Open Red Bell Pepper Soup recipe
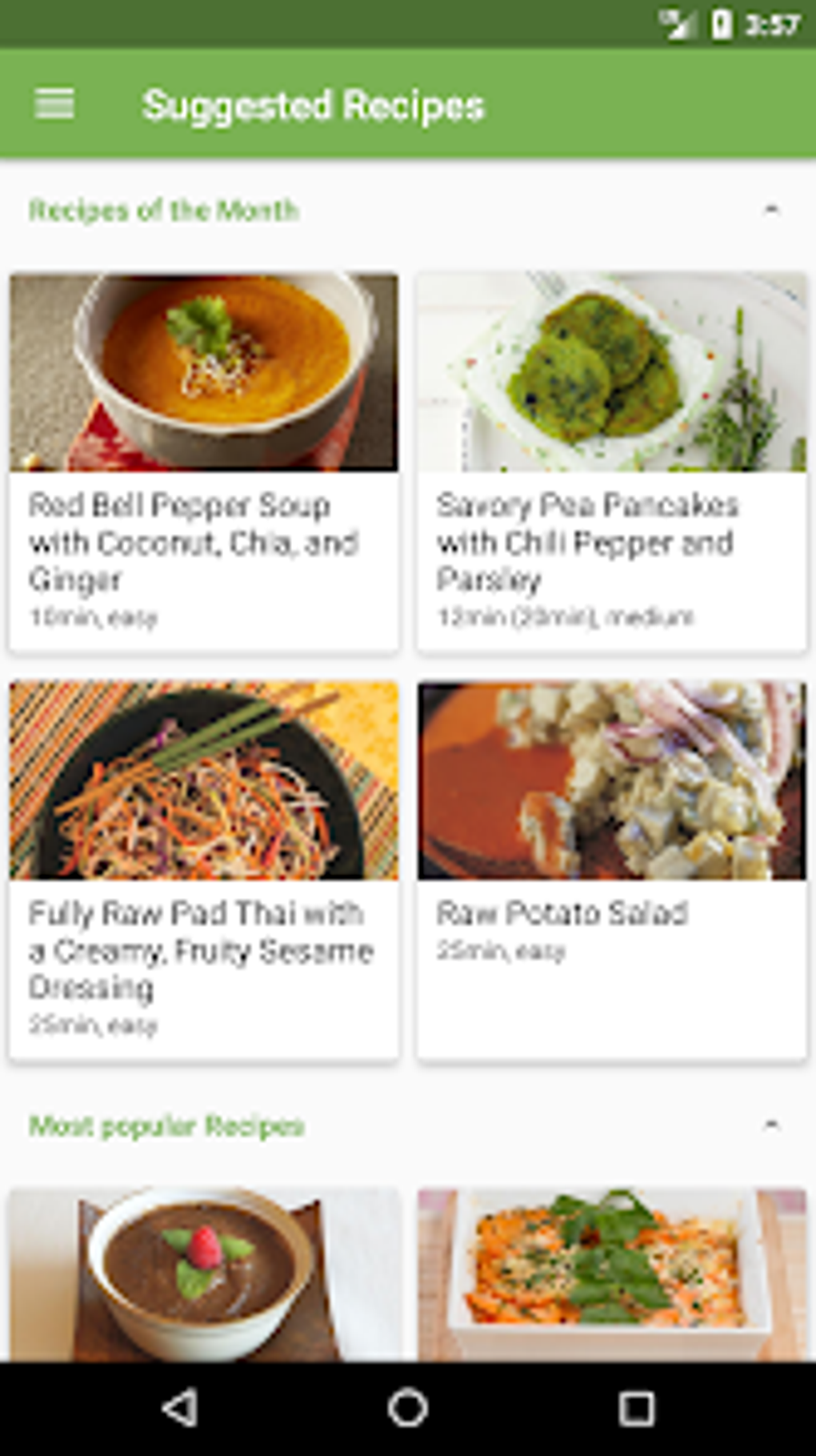 point(203,462)
